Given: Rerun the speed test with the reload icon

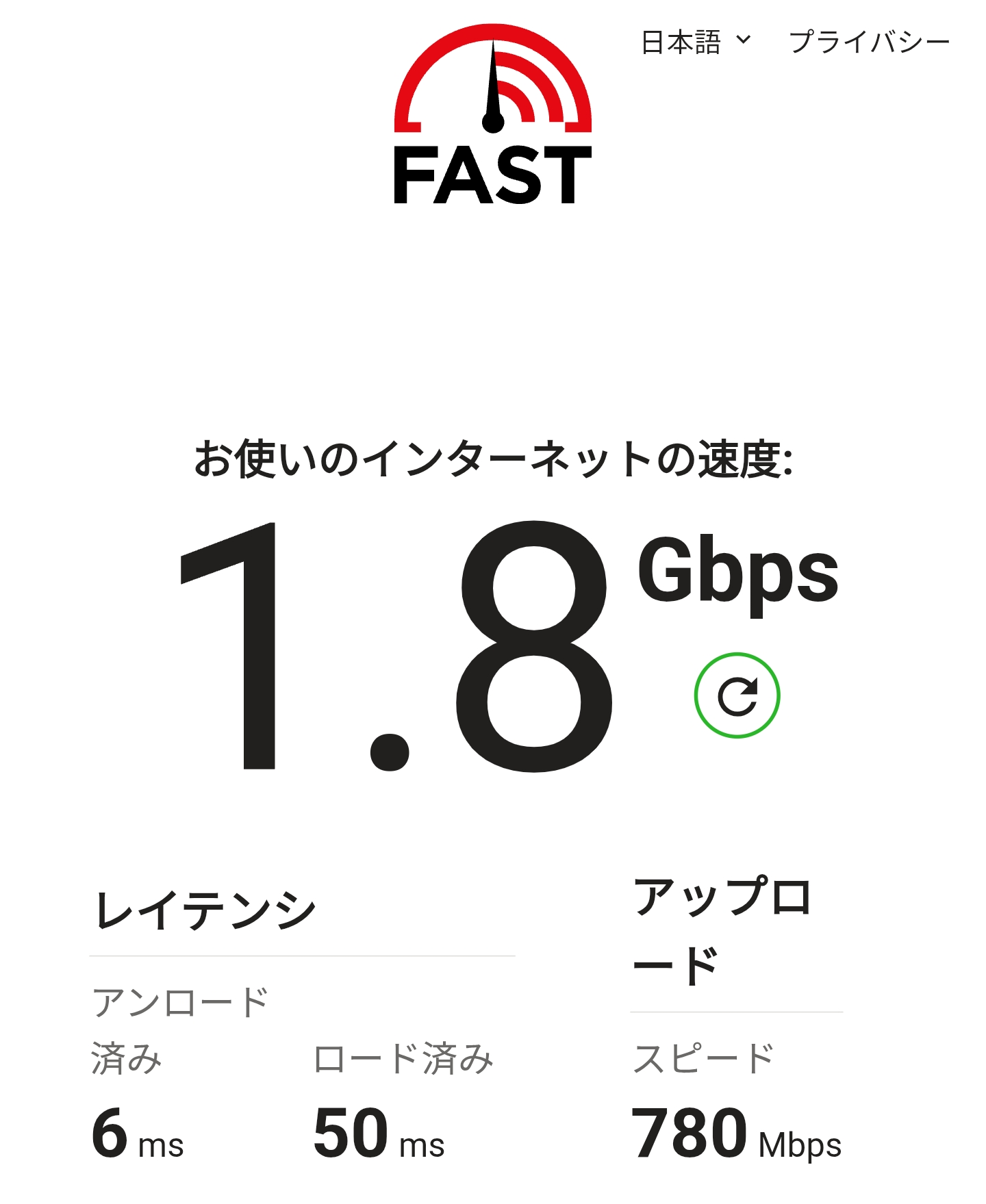Looking at the screenshot, I should [x=737, y=695].
